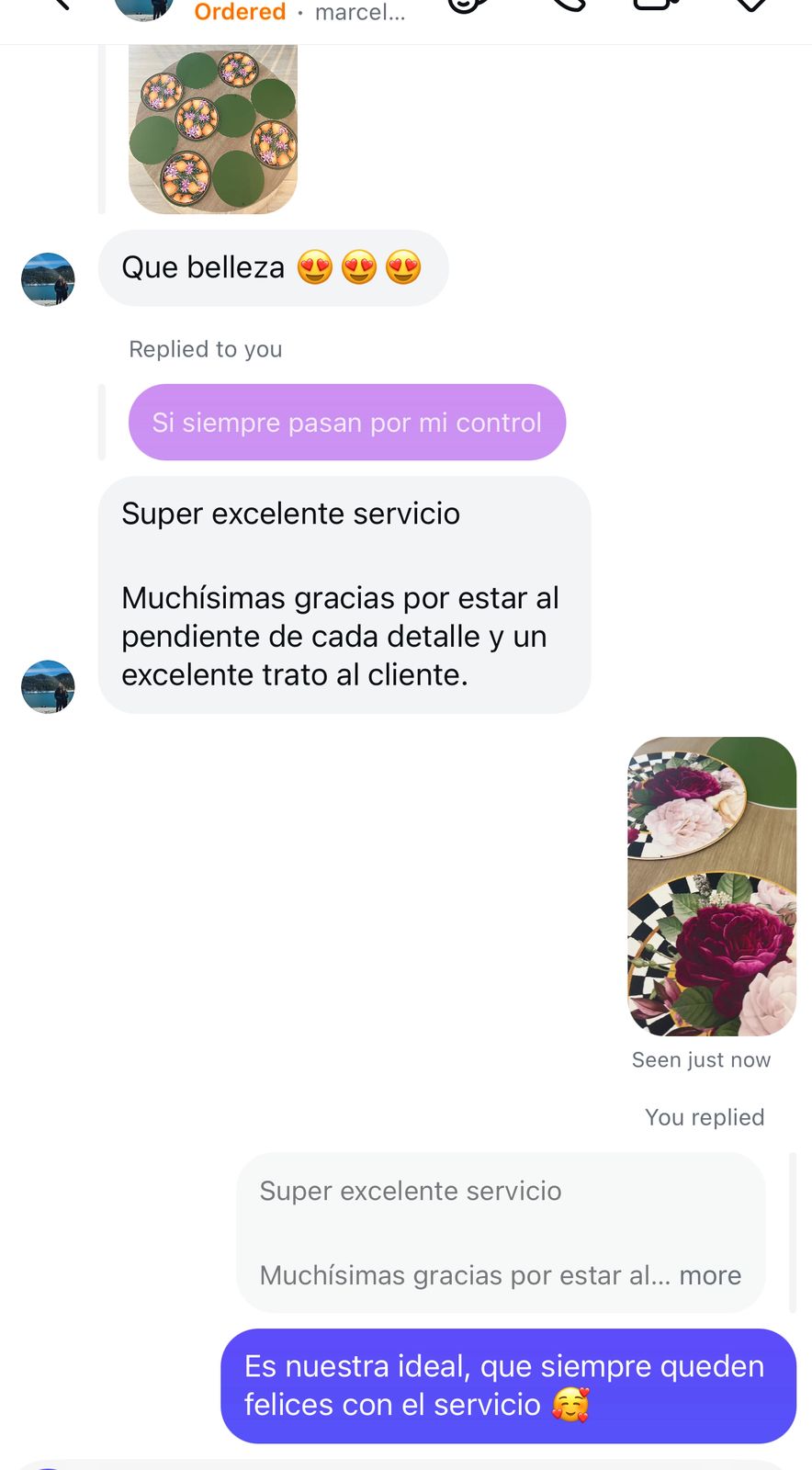Open avatar beside 'excelente trato al cliente' message
The height and width of the screenshot is (1470, 812).
(48, 686)
